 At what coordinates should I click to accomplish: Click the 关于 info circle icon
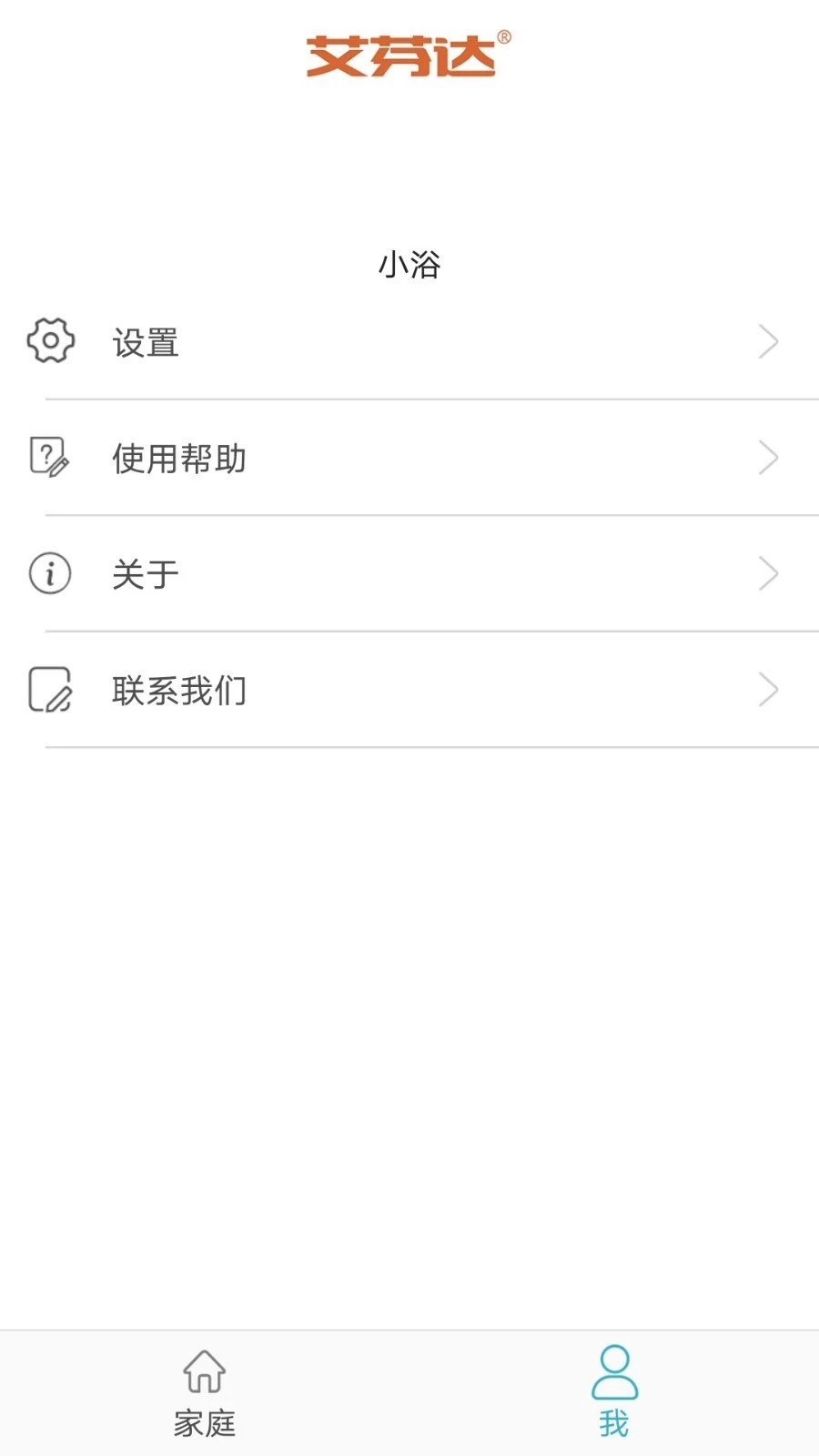click(x=50, y=574)
